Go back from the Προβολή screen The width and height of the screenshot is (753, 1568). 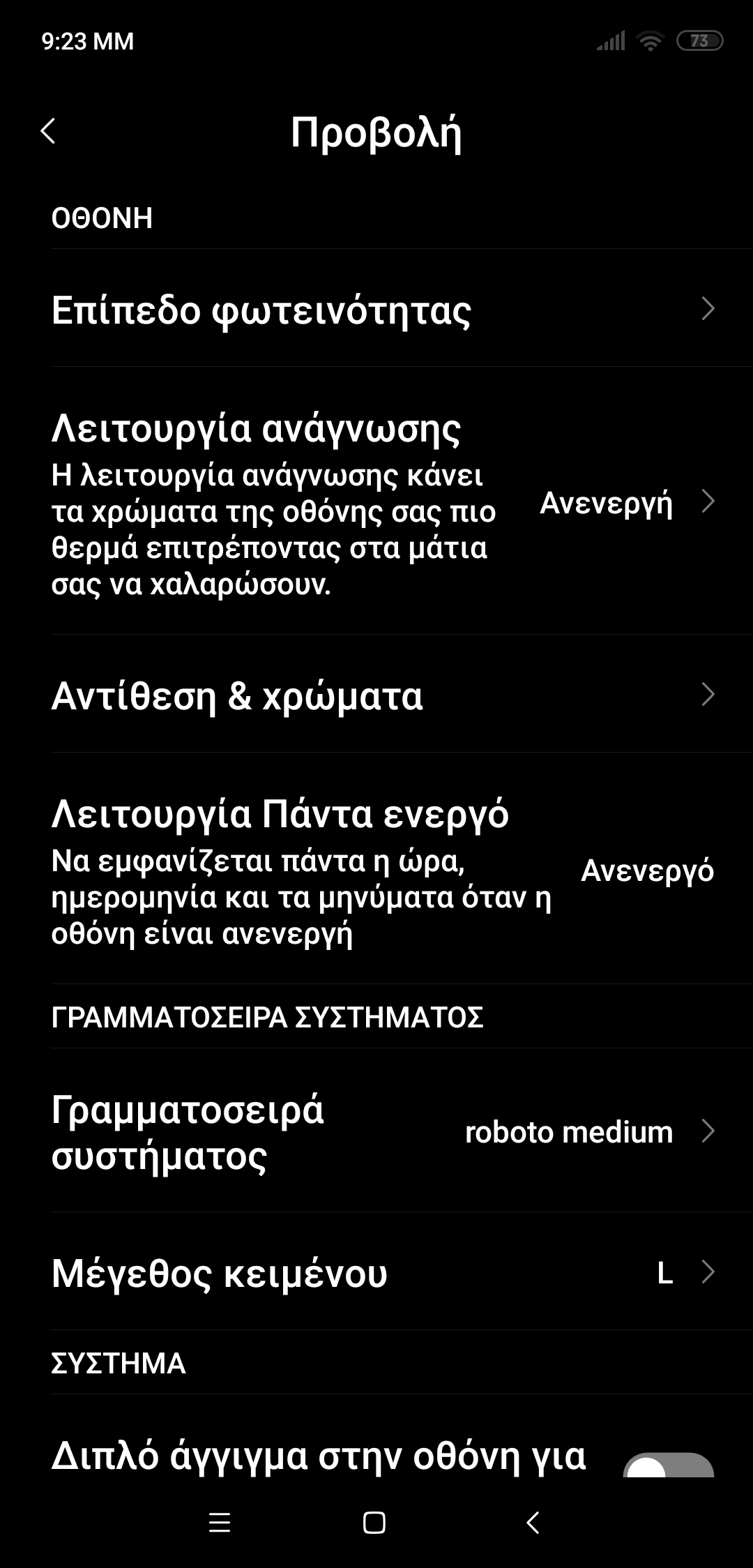click(x=47, y=130)
